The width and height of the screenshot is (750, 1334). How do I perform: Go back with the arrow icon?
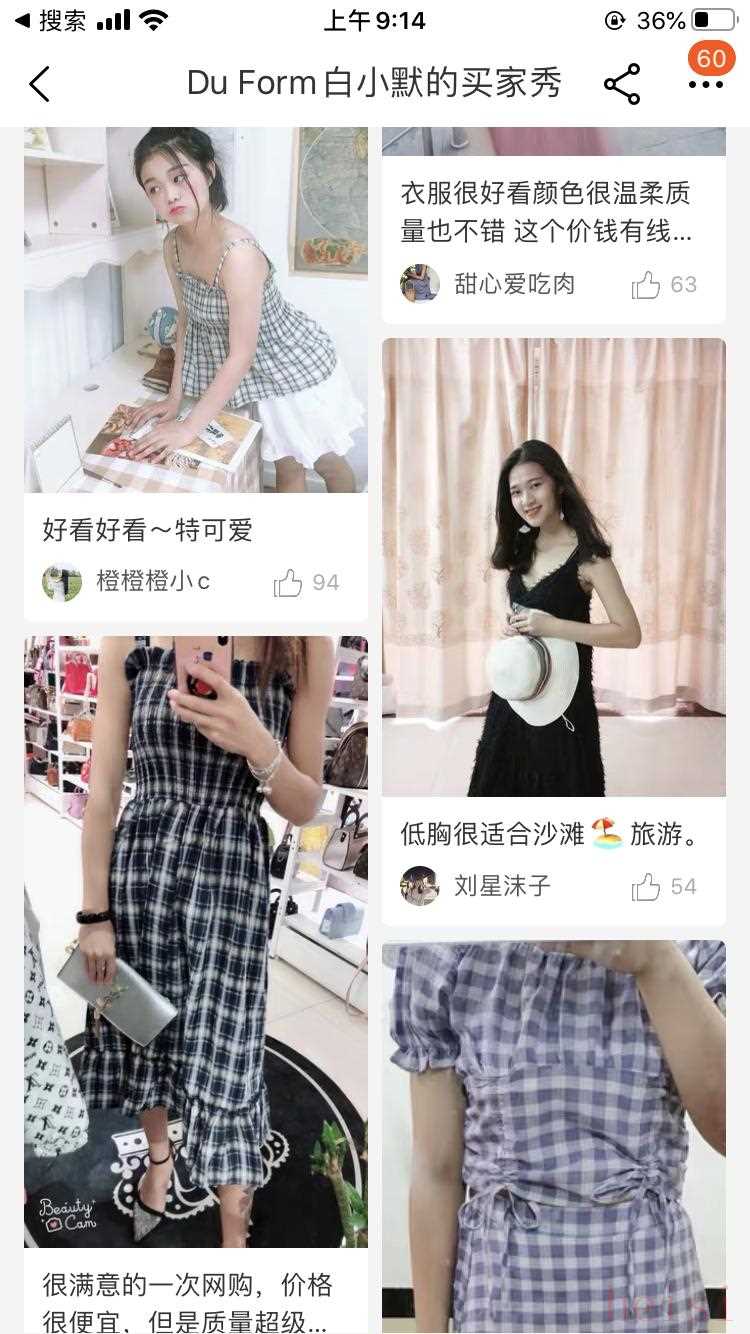40,84
